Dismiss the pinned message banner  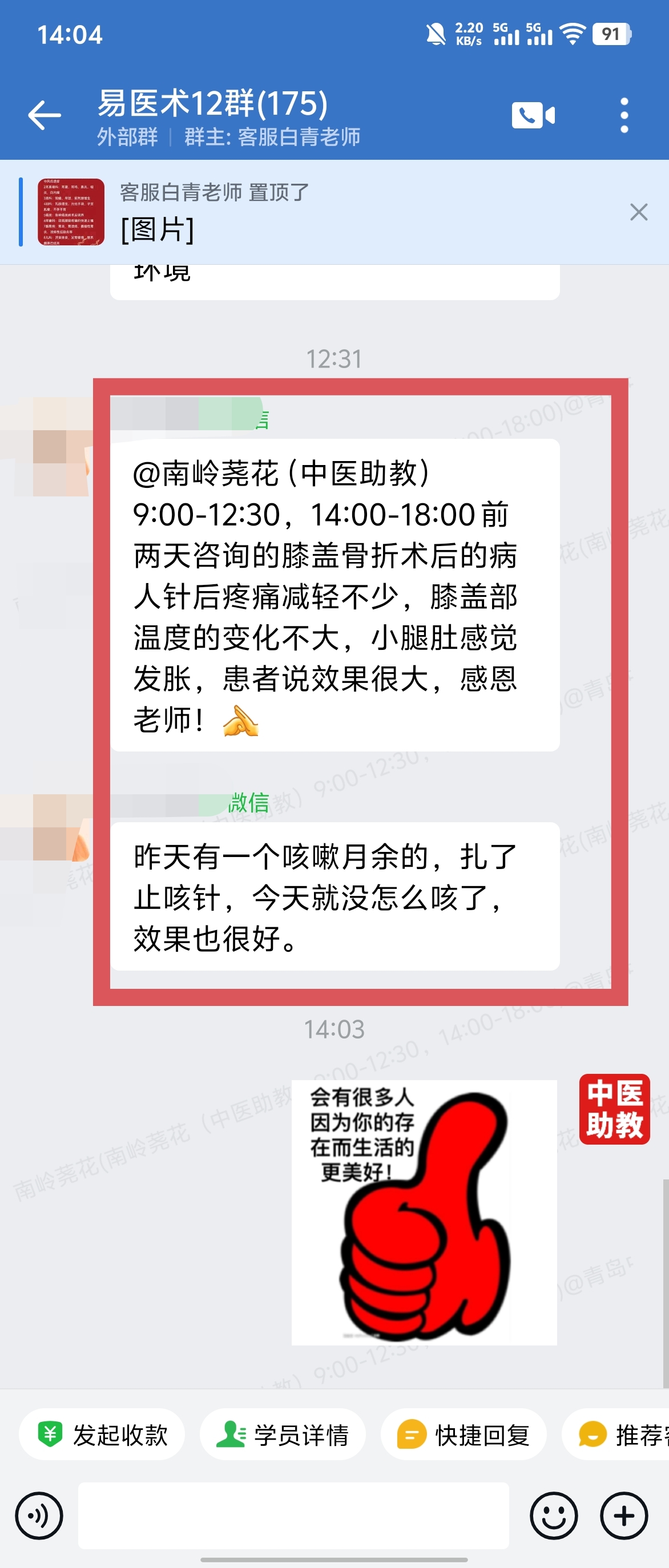click(639, 212)
